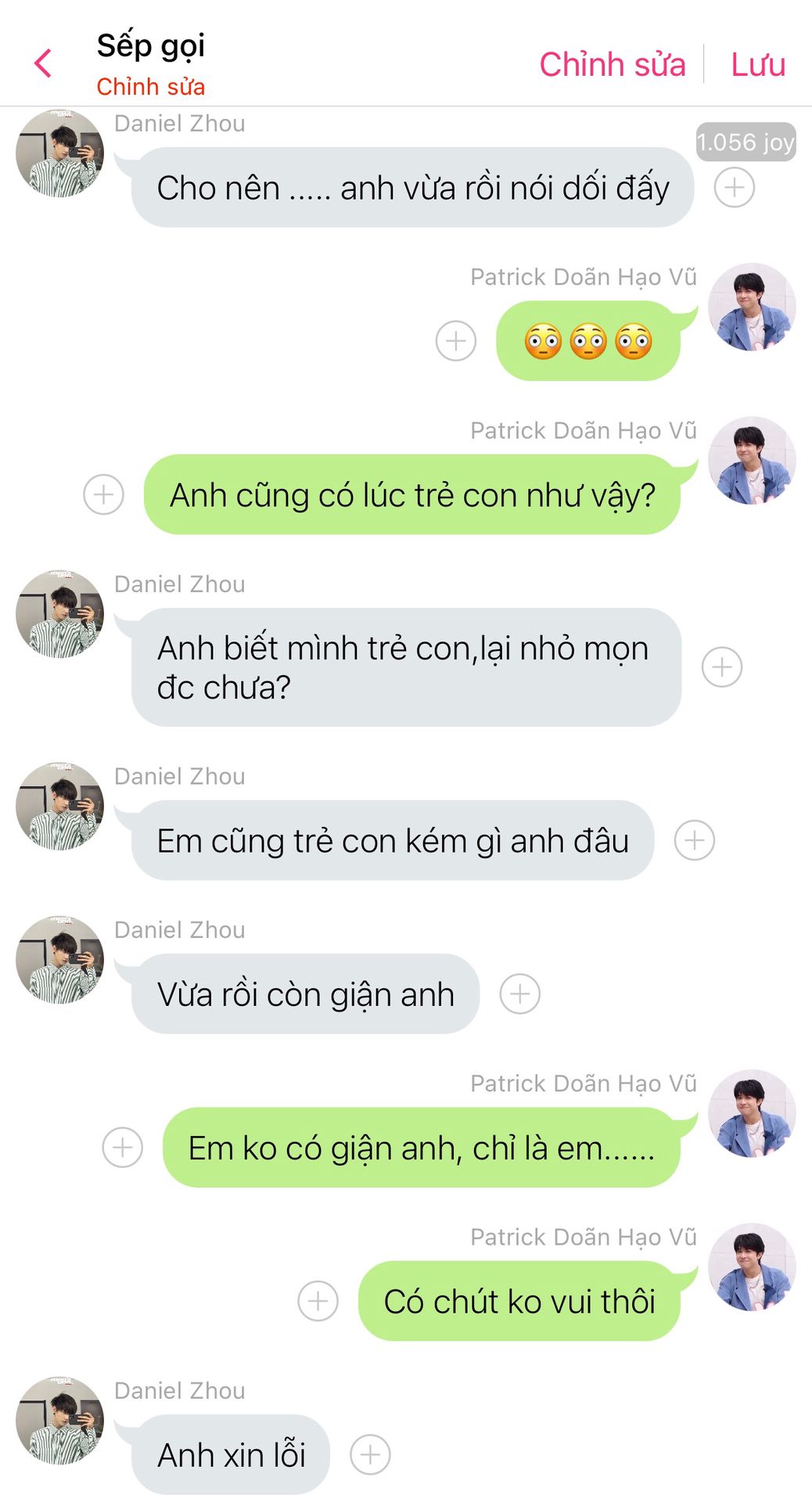
Task: Open Patrick Doãn Hạo Vũ's avatar by emoji message
Action: point(751,307)
